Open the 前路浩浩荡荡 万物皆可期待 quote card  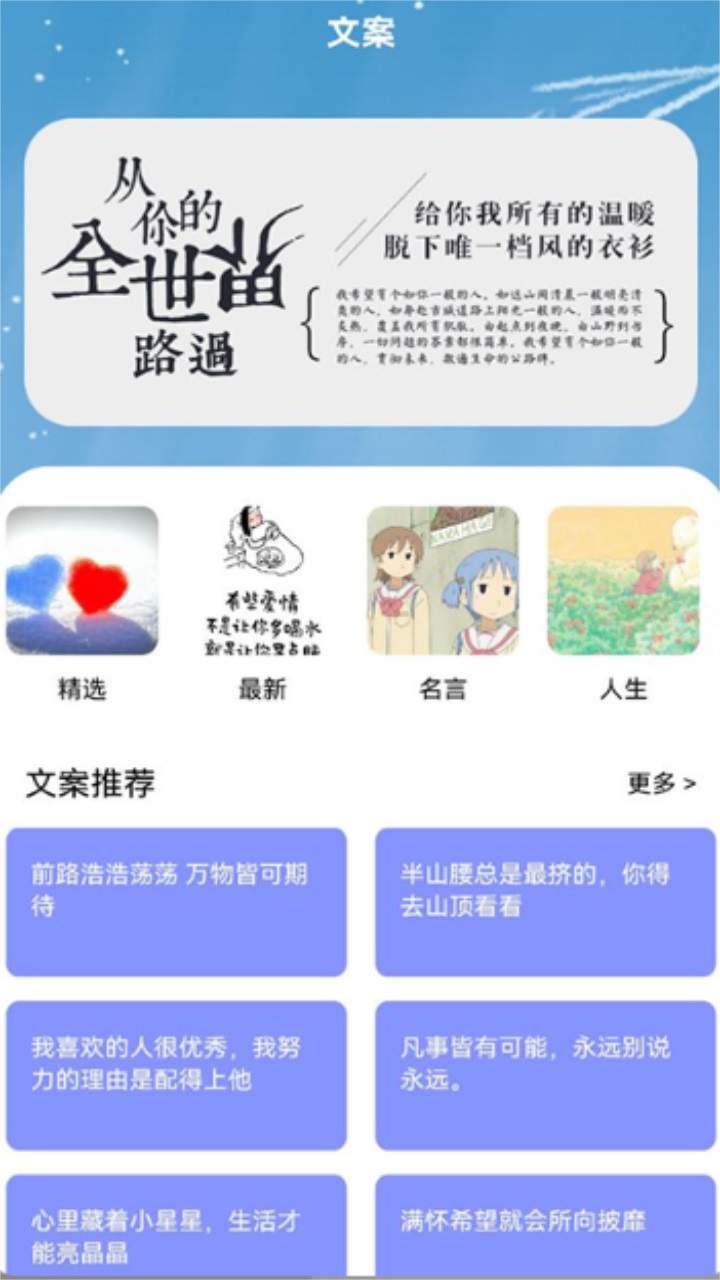tap(178, 900)
